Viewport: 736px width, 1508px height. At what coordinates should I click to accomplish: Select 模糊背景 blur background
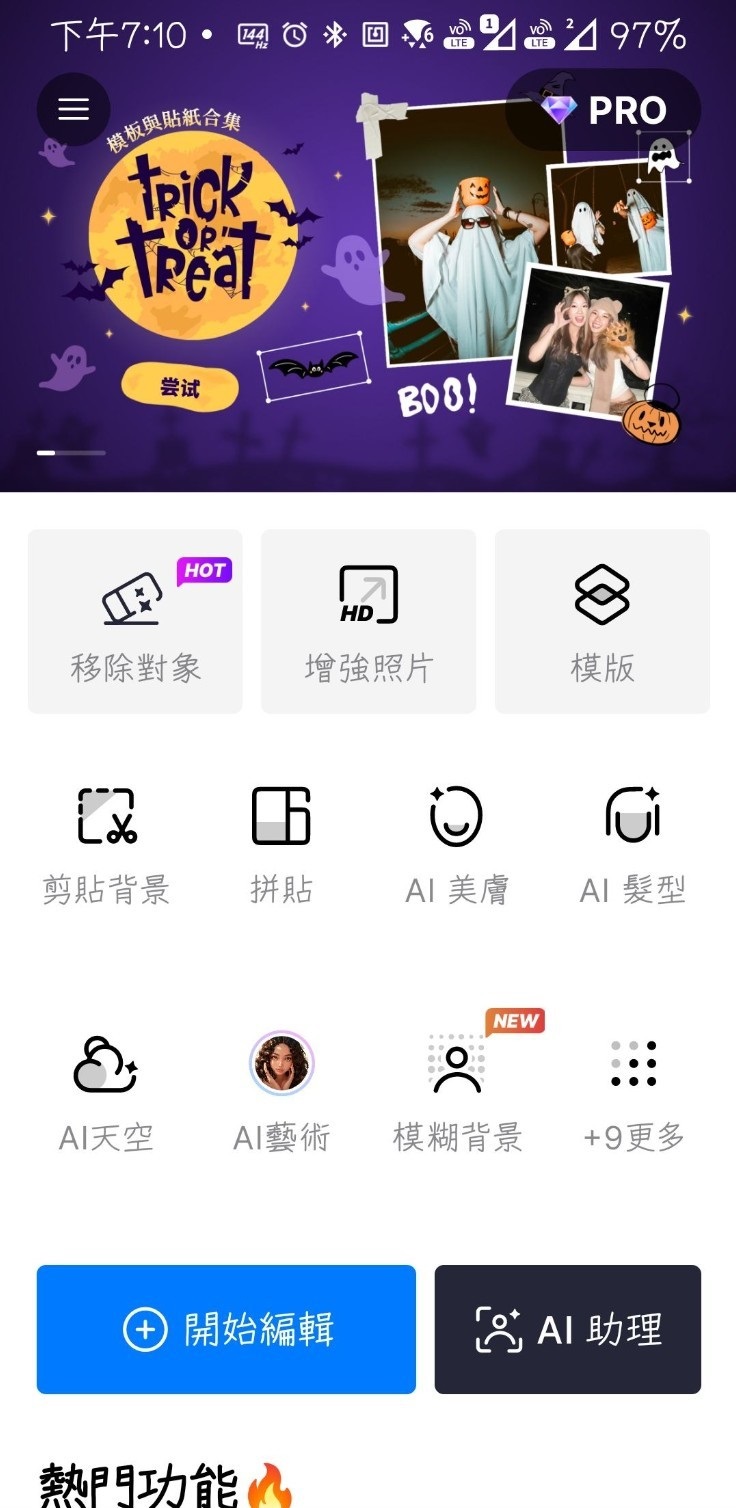click(457, 1092)
